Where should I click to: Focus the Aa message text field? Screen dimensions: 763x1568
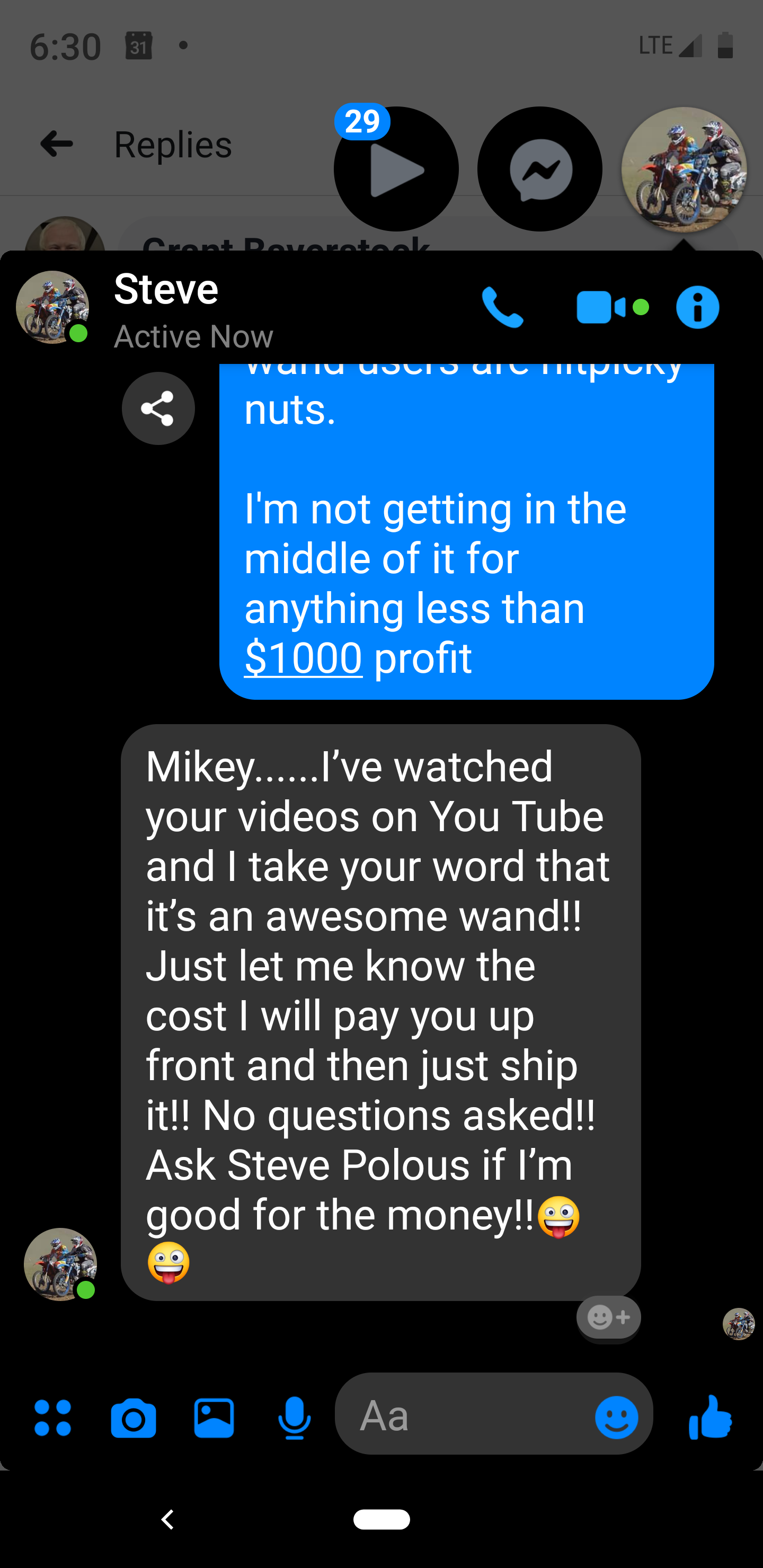click(x=463, y=1416)
